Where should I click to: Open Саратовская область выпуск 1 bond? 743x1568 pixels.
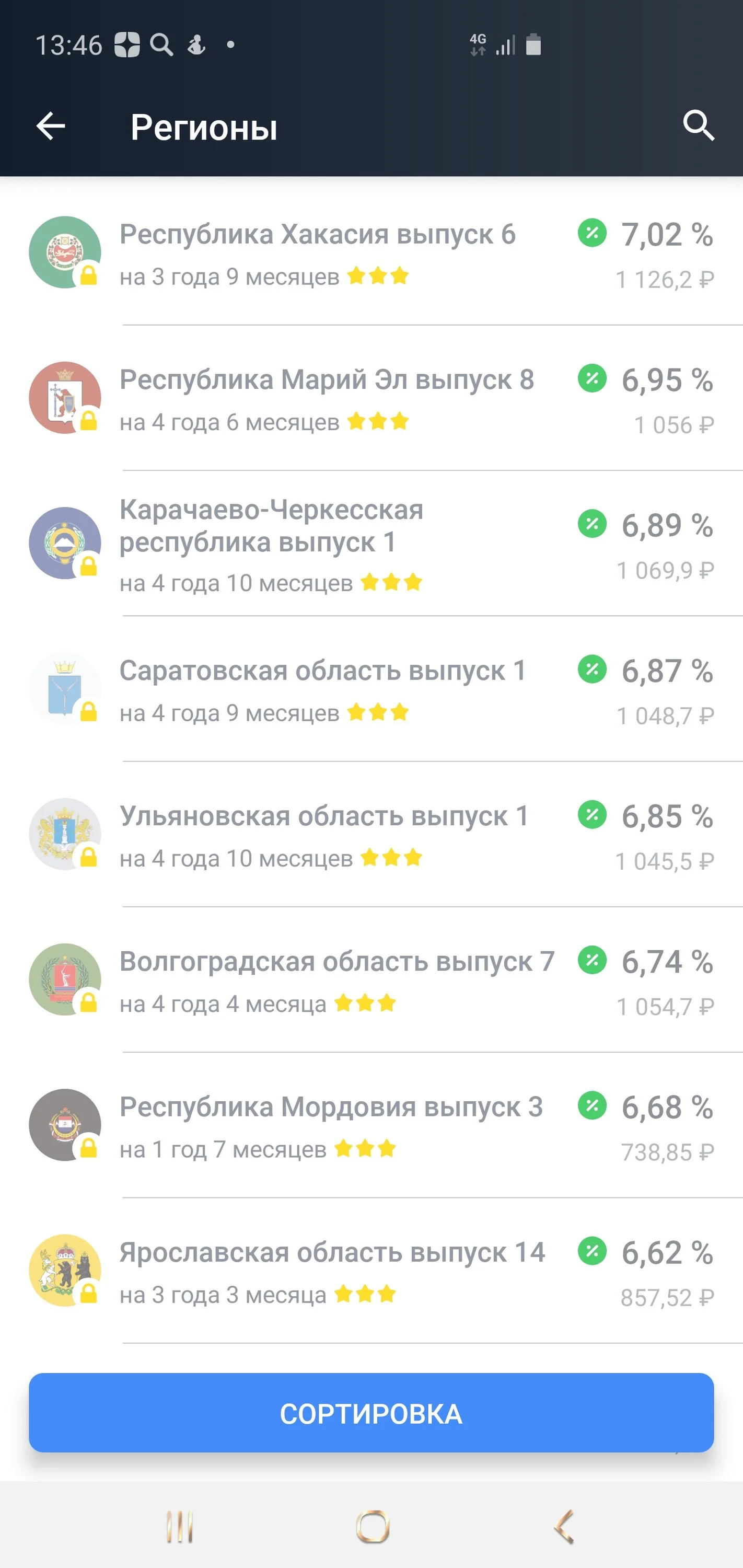point(371,689)
